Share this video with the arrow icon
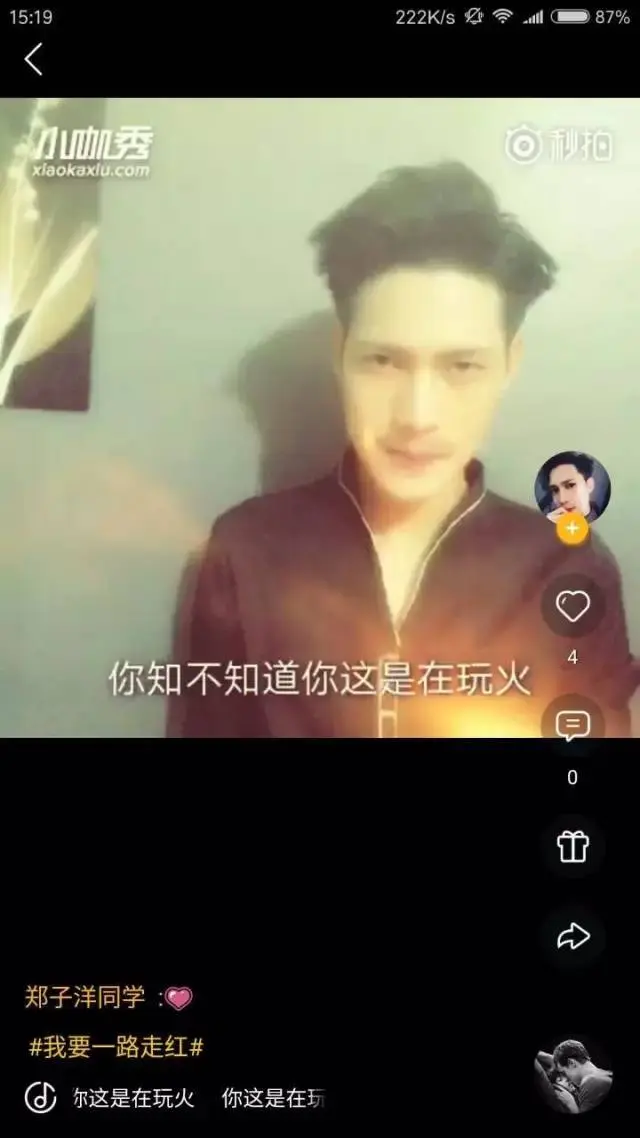640x1138 pixels. click(572, 937)
